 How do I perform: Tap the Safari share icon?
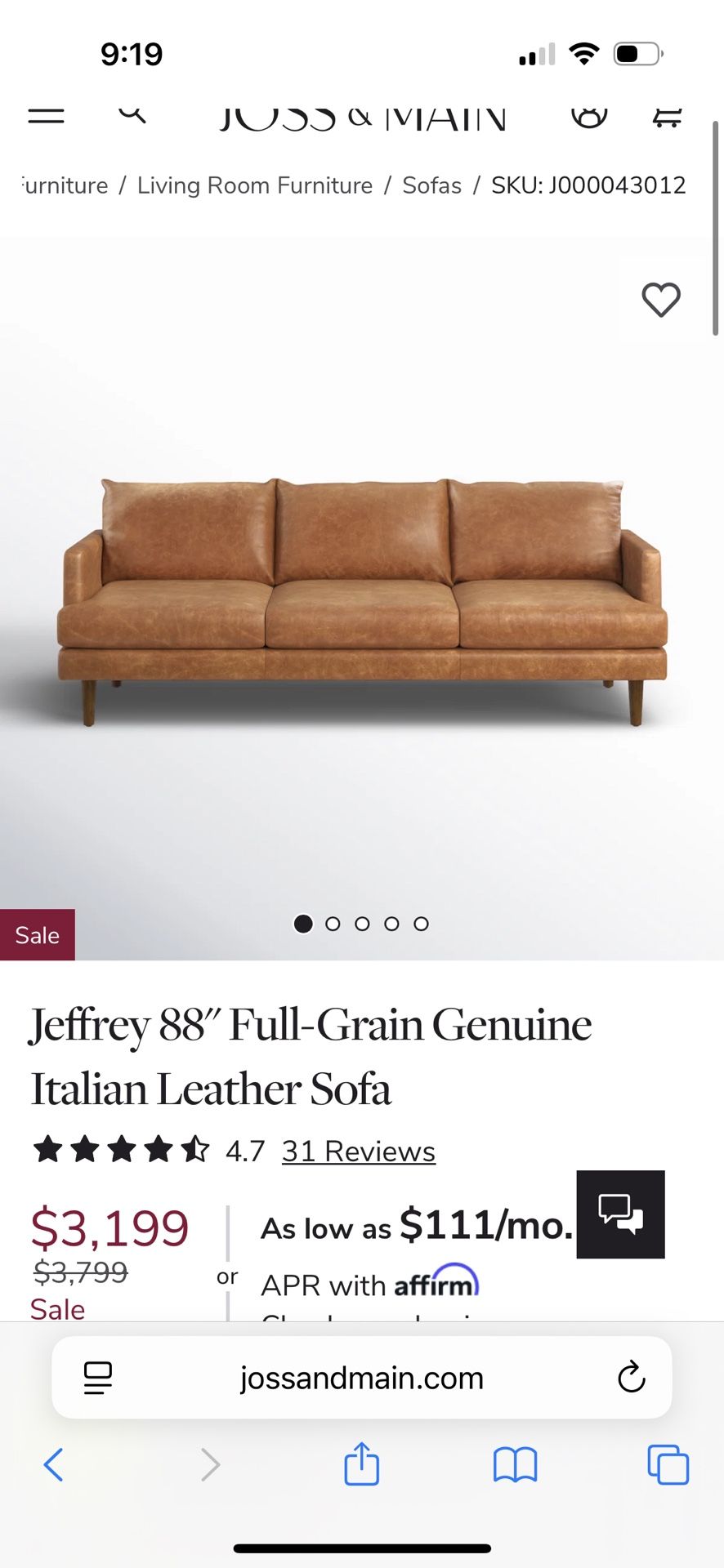(x=361, y=1464)
